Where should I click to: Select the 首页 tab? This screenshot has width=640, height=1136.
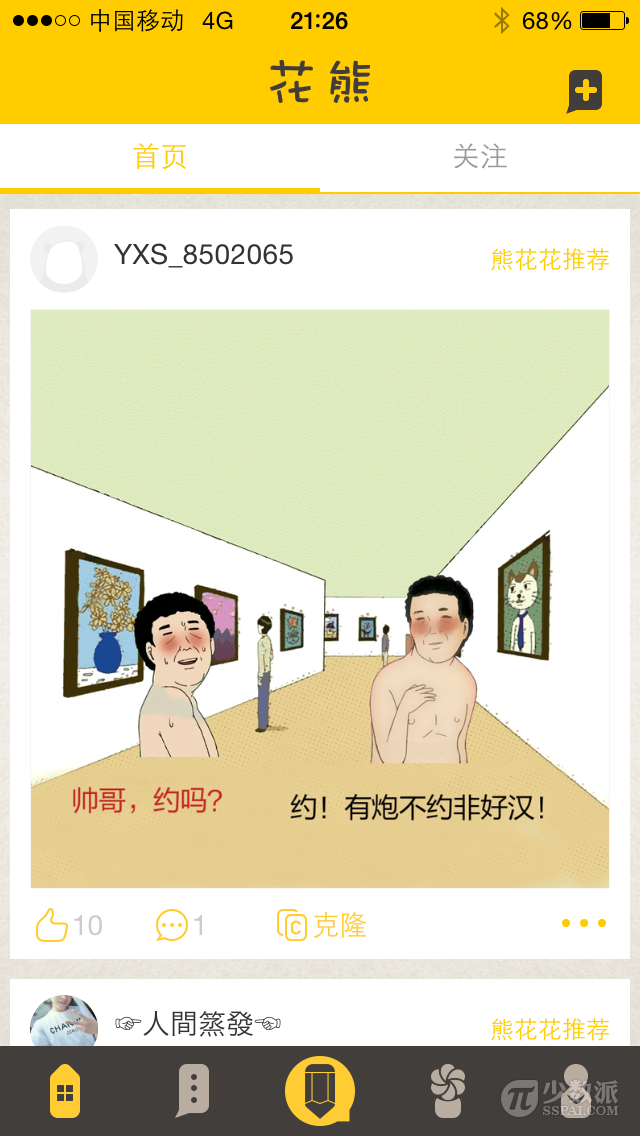coord(160,157)
